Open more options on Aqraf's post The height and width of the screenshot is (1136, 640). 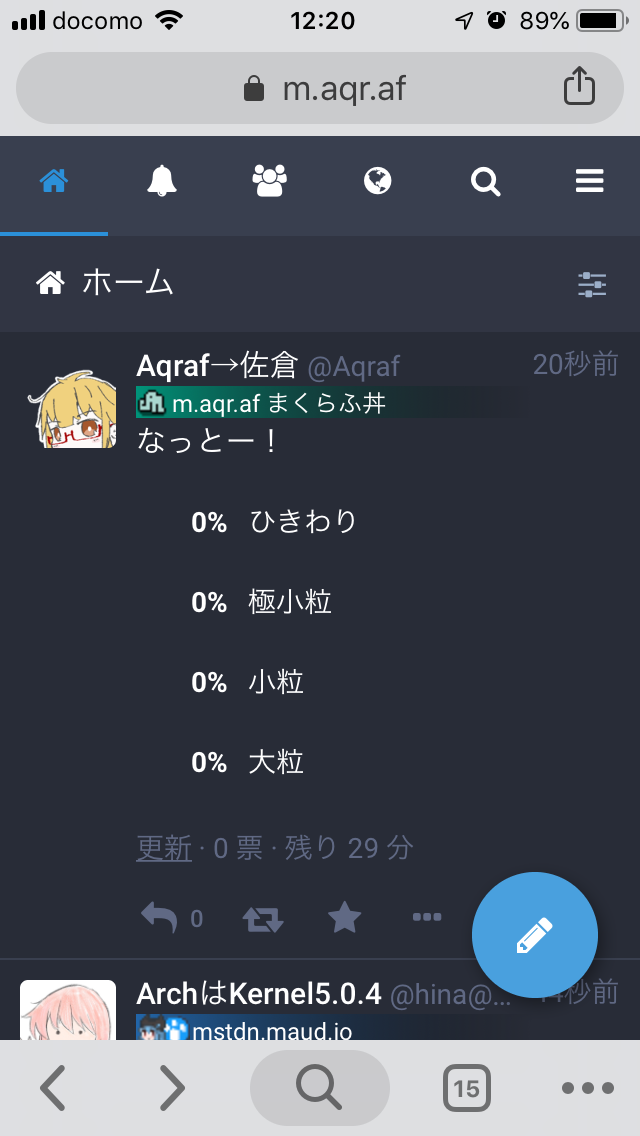click(427, 917)
